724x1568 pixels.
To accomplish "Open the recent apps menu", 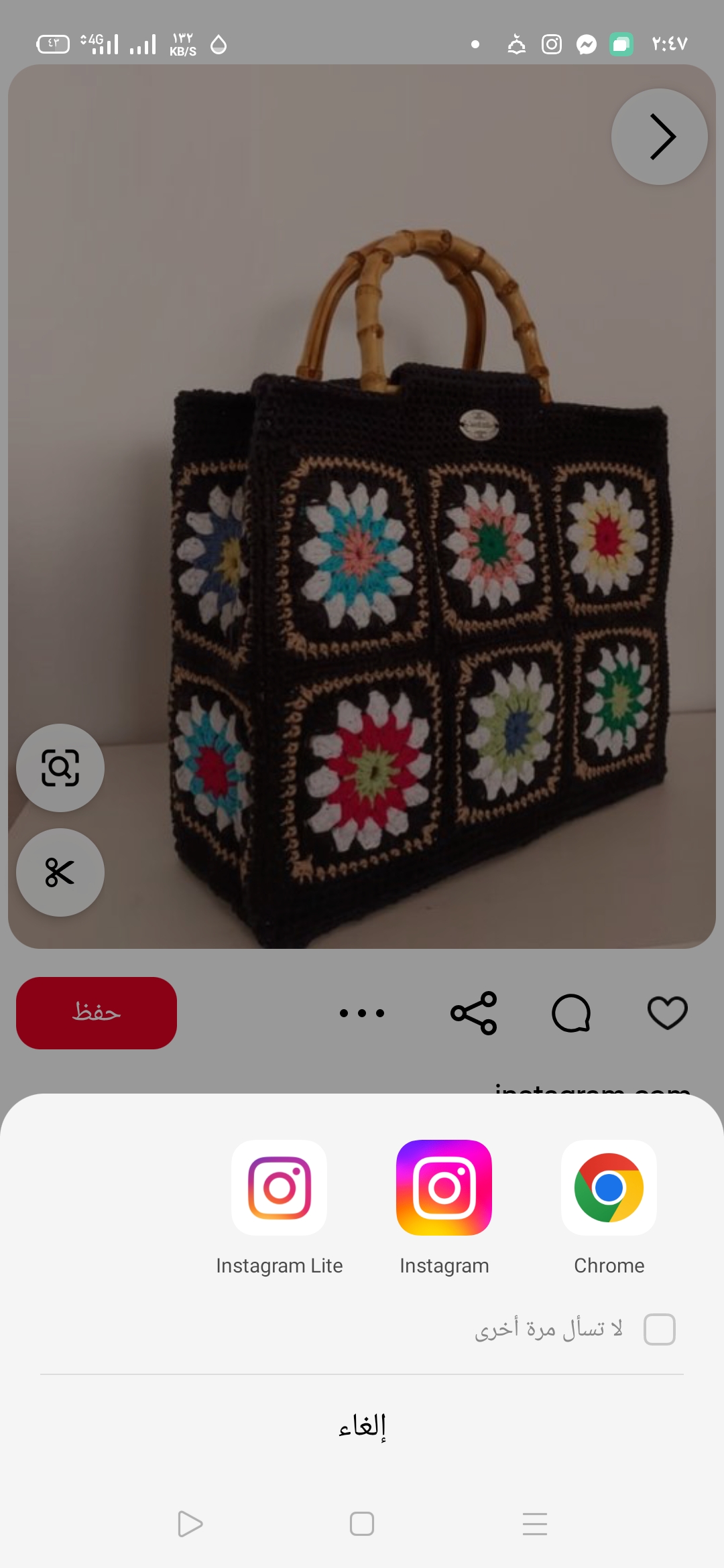I will (x=535, y=1524).
